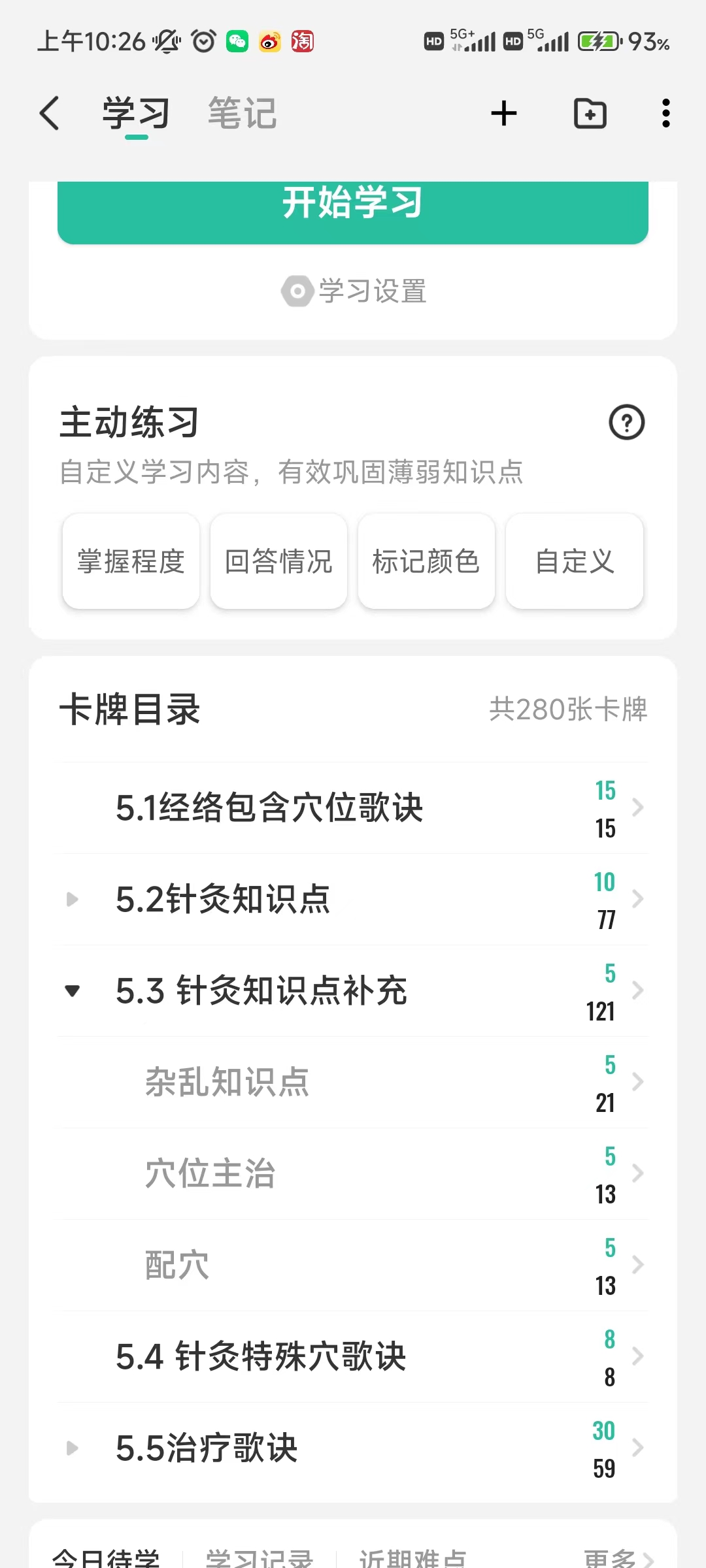The image size is (706, 1568).
Task: Select the 回答情况 practice option
Action: pos(278,561)
